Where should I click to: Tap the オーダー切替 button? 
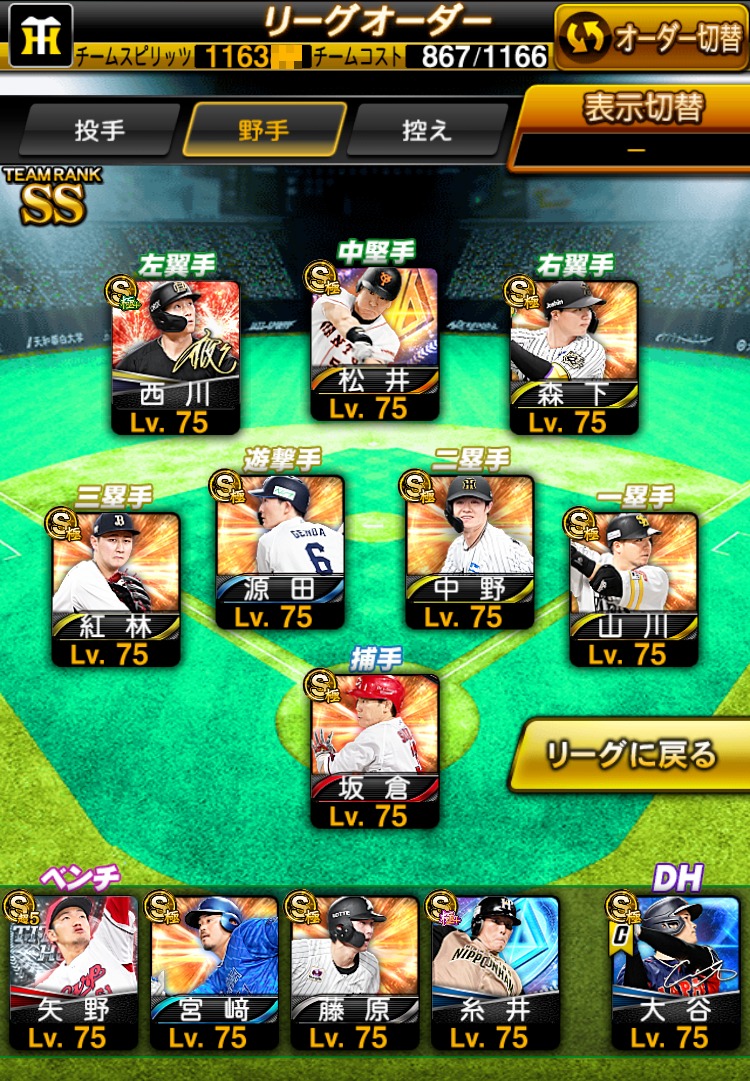pyautogui.click(x=651, y=37)
